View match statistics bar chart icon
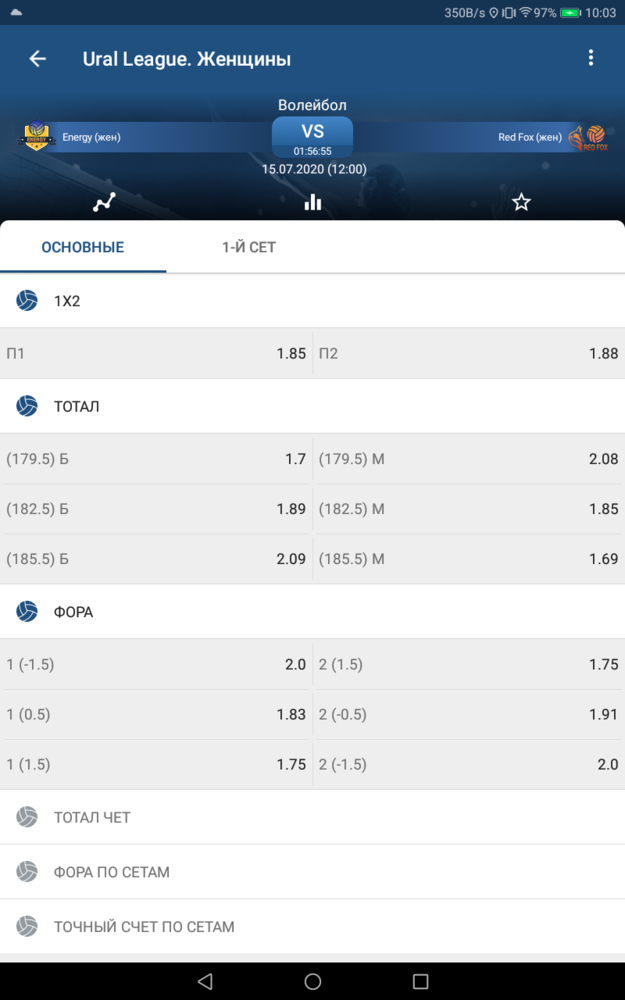The image size is (625, 1000). click(x=312, y=203)
